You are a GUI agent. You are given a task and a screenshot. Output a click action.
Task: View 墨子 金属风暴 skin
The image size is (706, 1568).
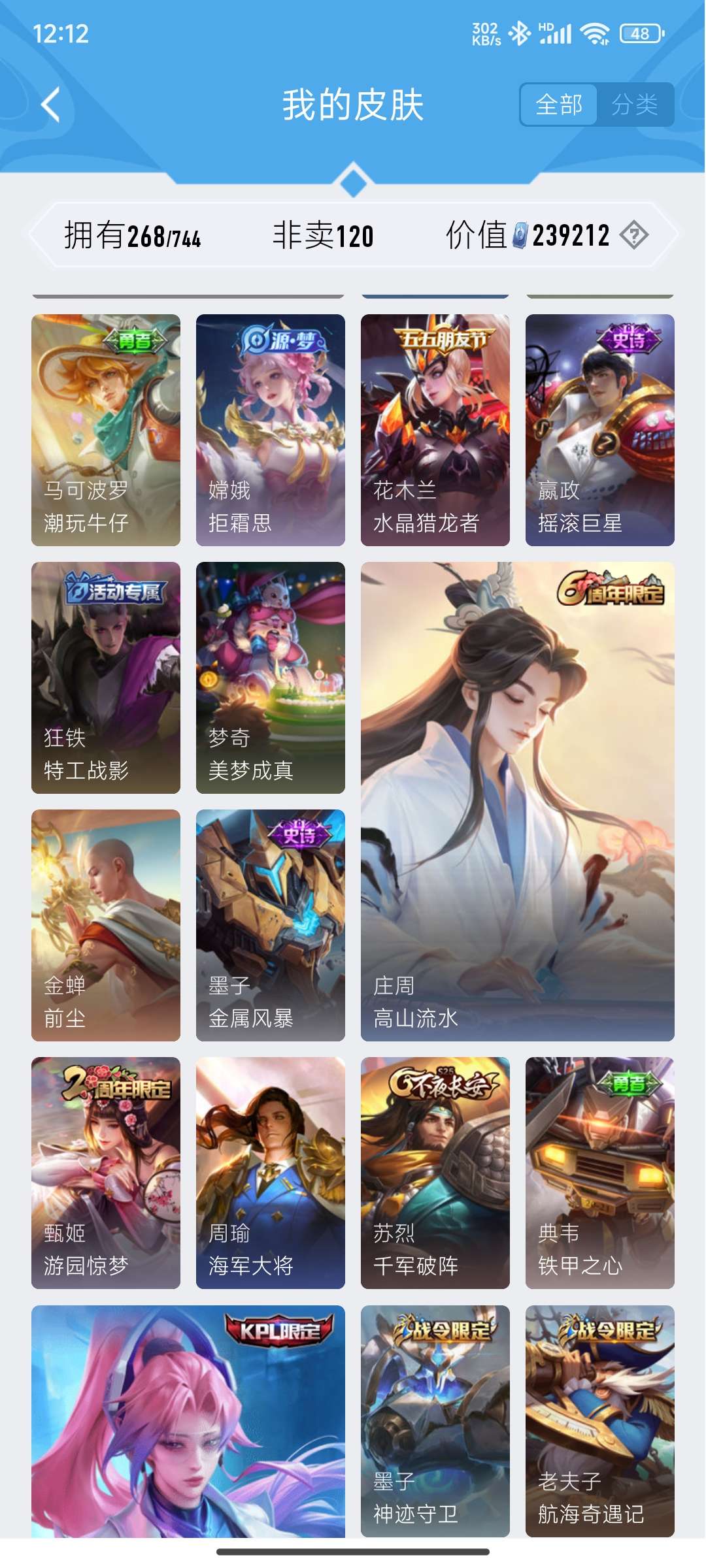[271, 925]
